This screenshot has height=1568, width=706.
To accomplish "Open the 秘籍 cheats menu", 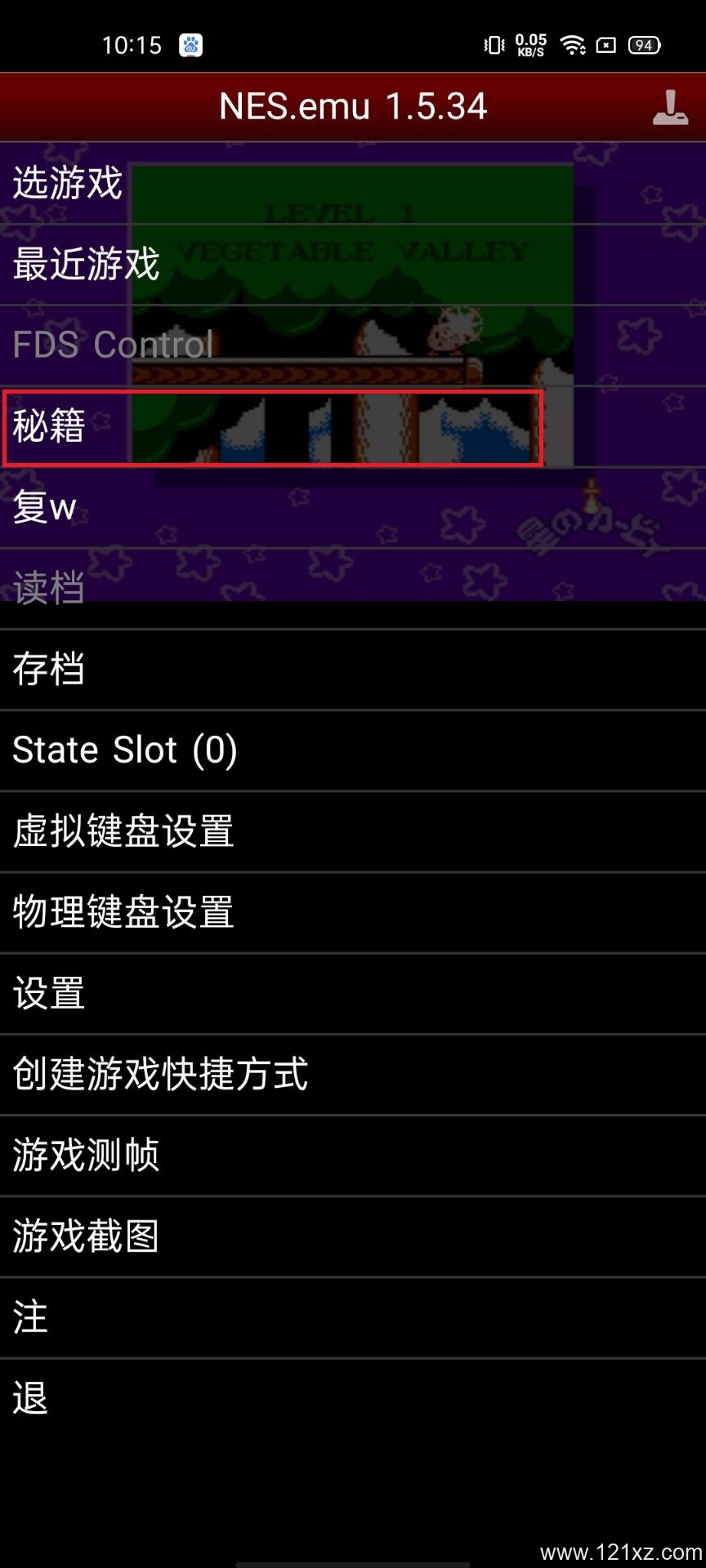I will 49,426.
